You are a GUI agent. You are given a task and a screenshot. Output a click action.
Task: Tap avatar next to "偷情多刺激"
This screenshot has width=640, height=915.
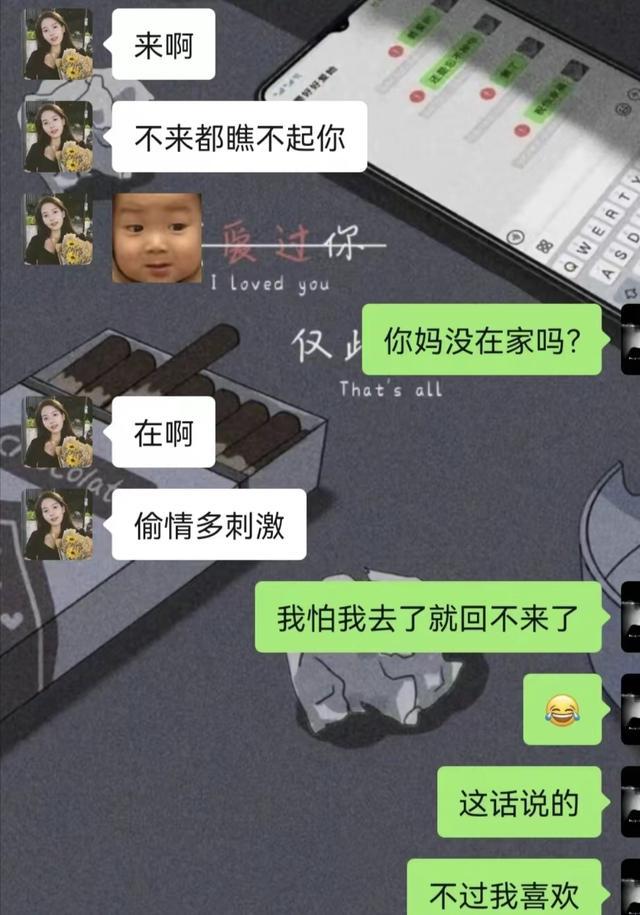(58, 524)
